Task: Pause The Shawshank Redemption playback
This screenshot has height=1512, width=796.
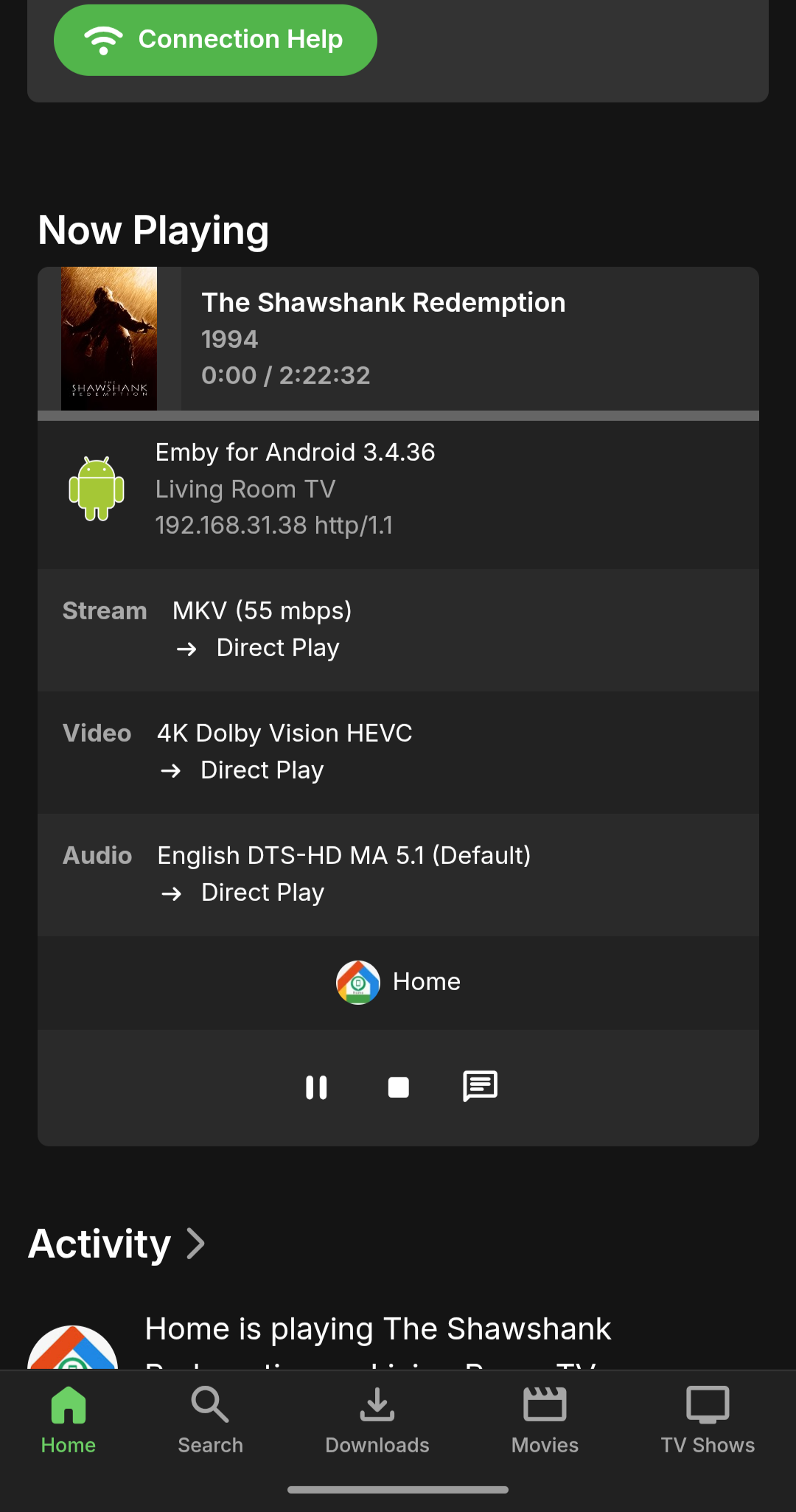Action: pos(316,1087)
